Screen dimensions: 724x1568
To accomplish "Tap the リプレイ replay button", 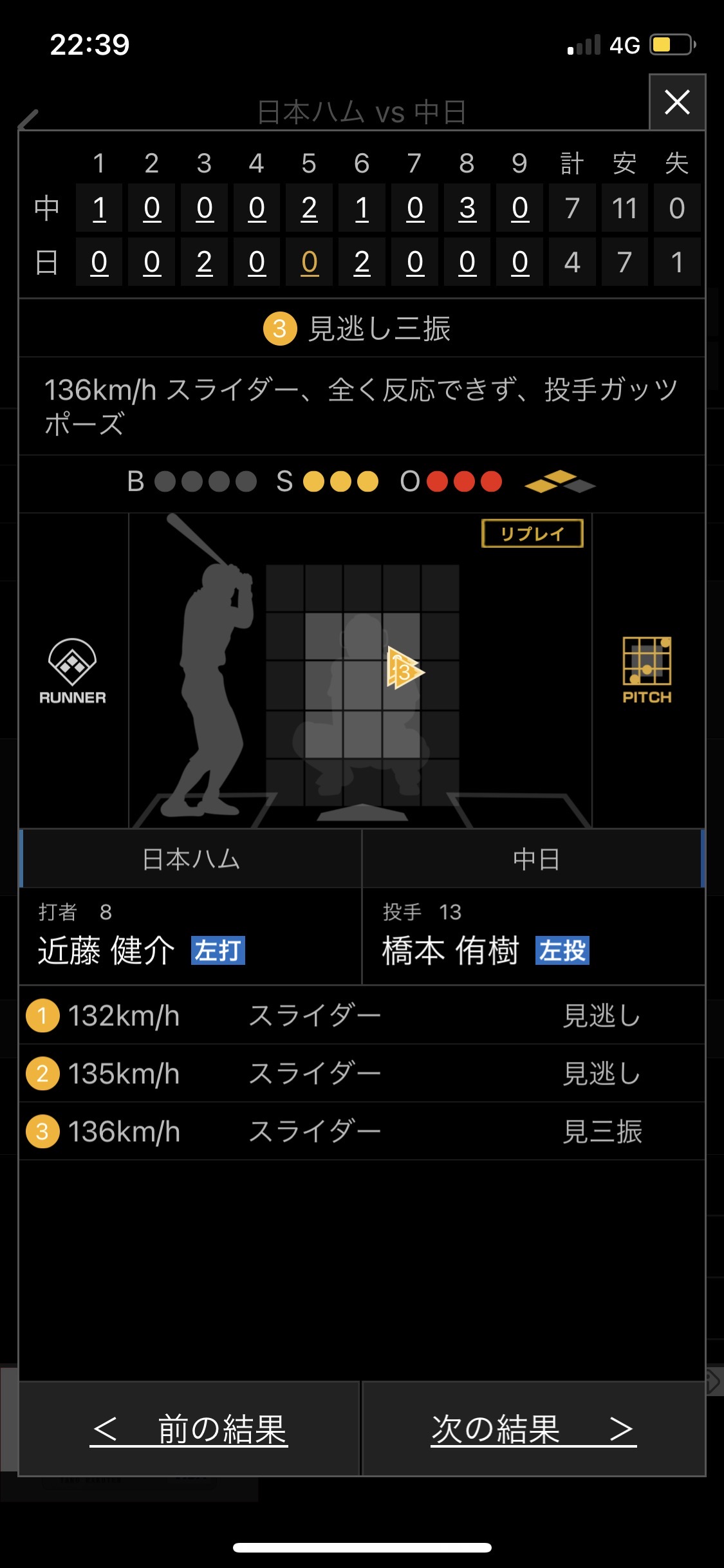I will click(532, 534).
